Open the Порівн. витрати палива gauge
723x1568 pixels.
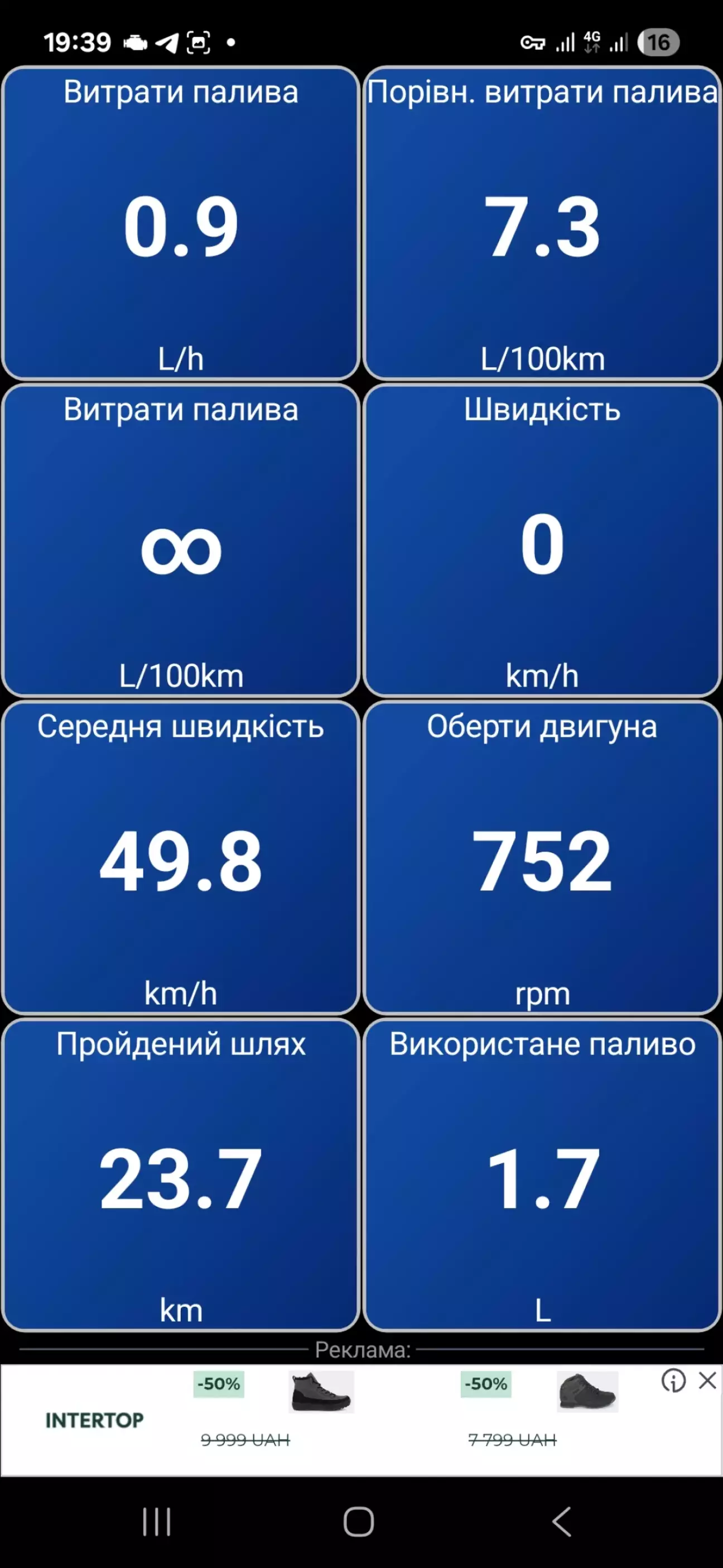coord(542,224)
